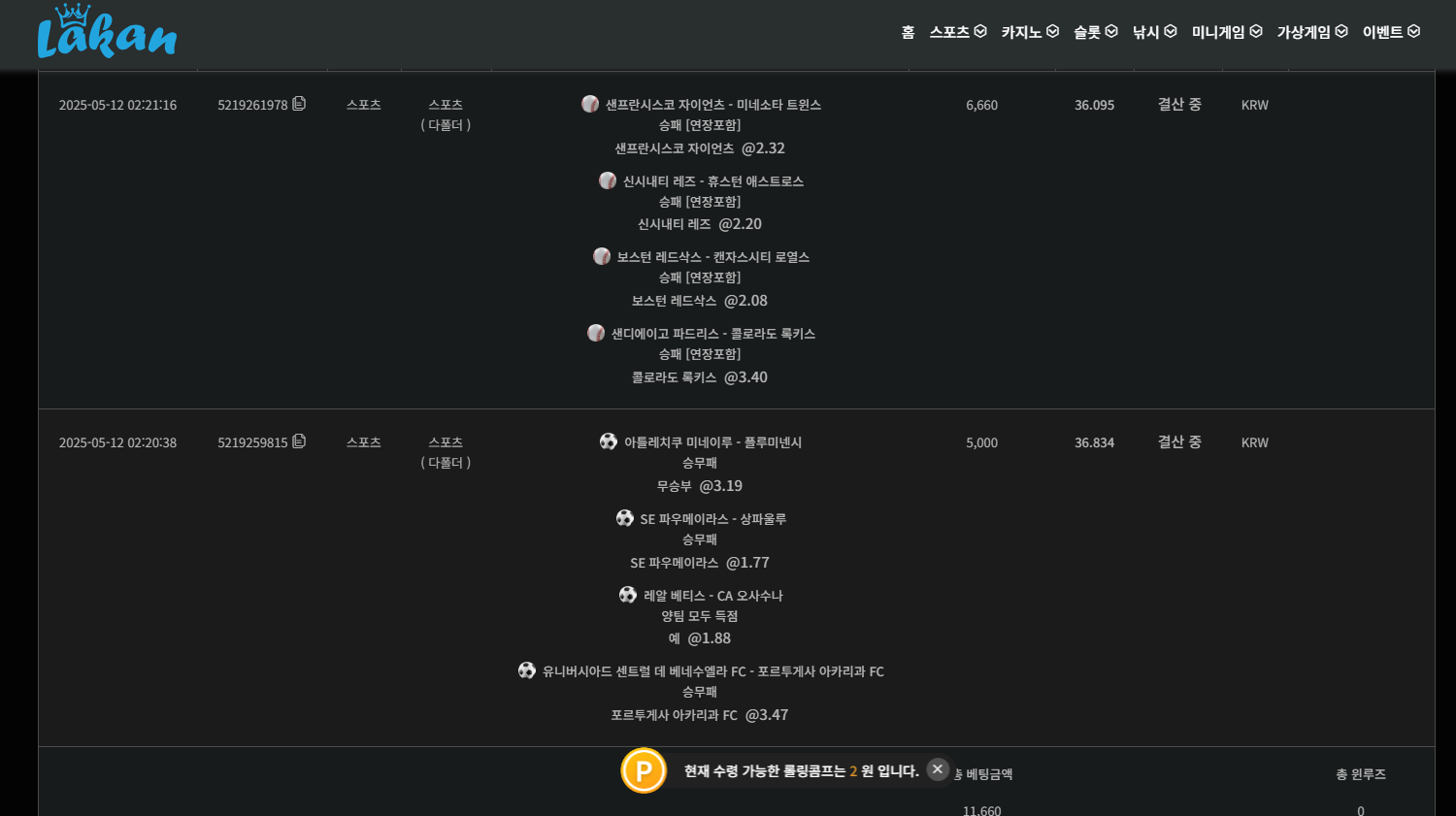Open the 가상게임 dropdown
The height and width of the screenshot is (816, 1456).
point(1312,32)
